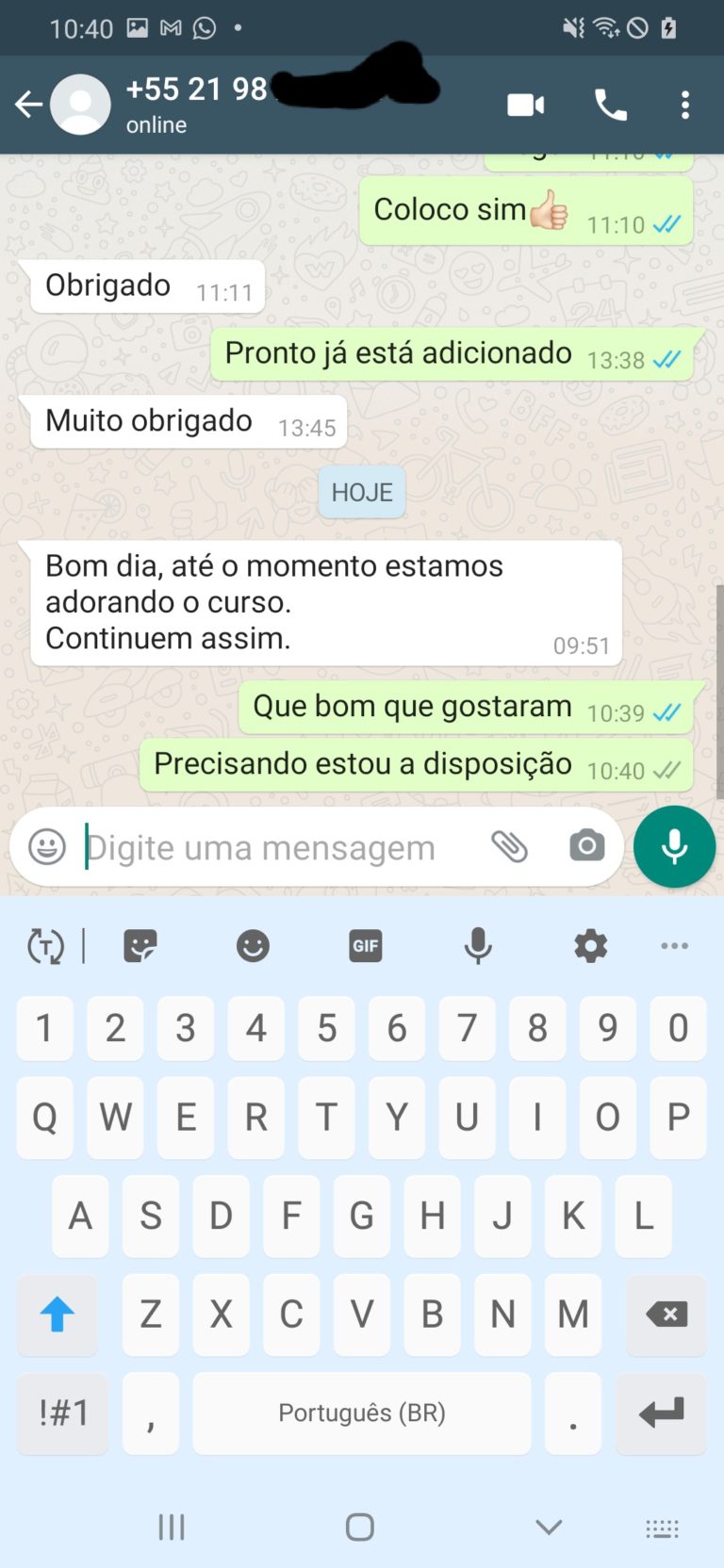Start a voice call with this contact
724x1568 pixels.
pyautogui.click(x=610, y=105)
